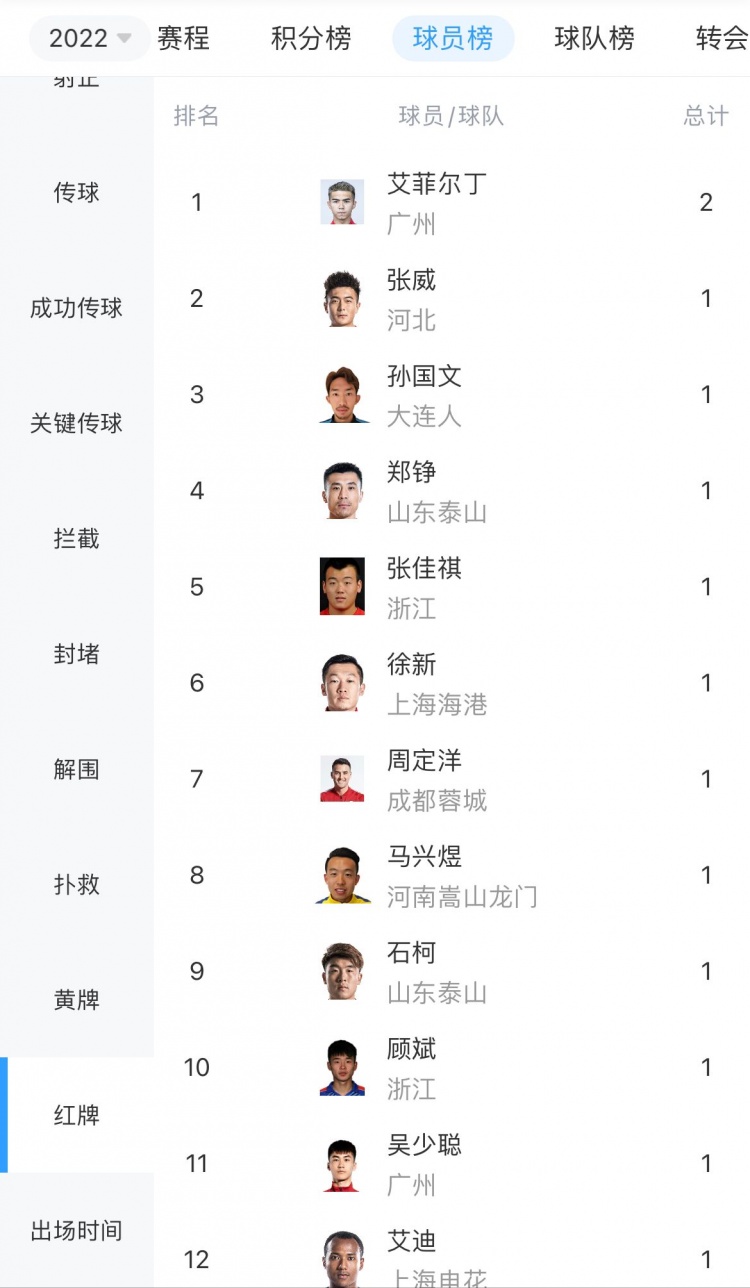Image resolution: width=750 pixels, height=1288 pixels.
Task: Open player 艾菲尔丁 from 广州
Action: pyautogui.click(x=452, y=202)
